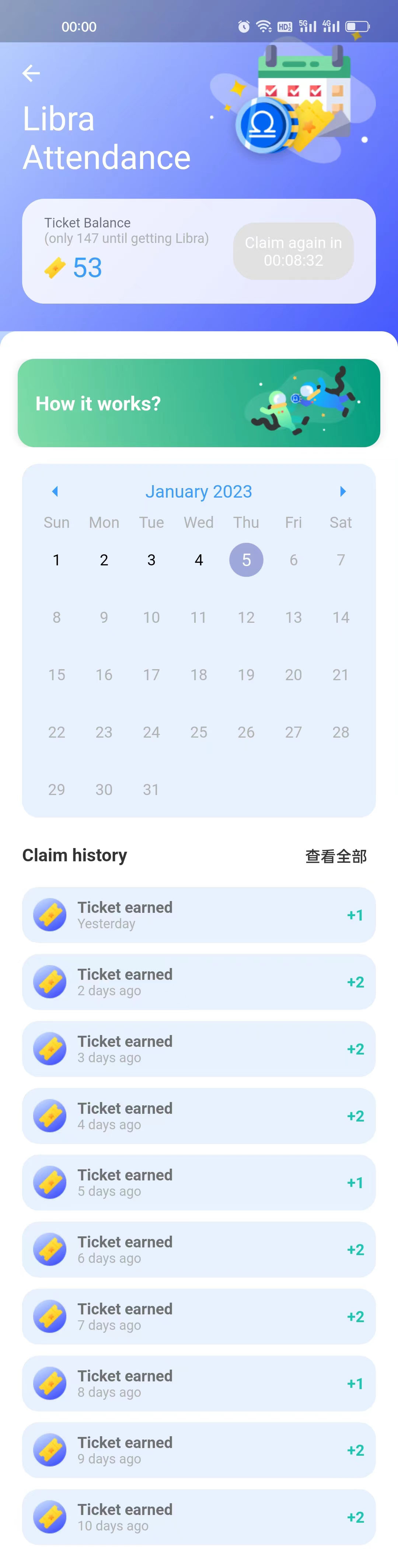The height and width of the screenshot is (1568, 398).
Task: Open the Ticket earned Yesterday entry
Action: (x=199, y=915)
